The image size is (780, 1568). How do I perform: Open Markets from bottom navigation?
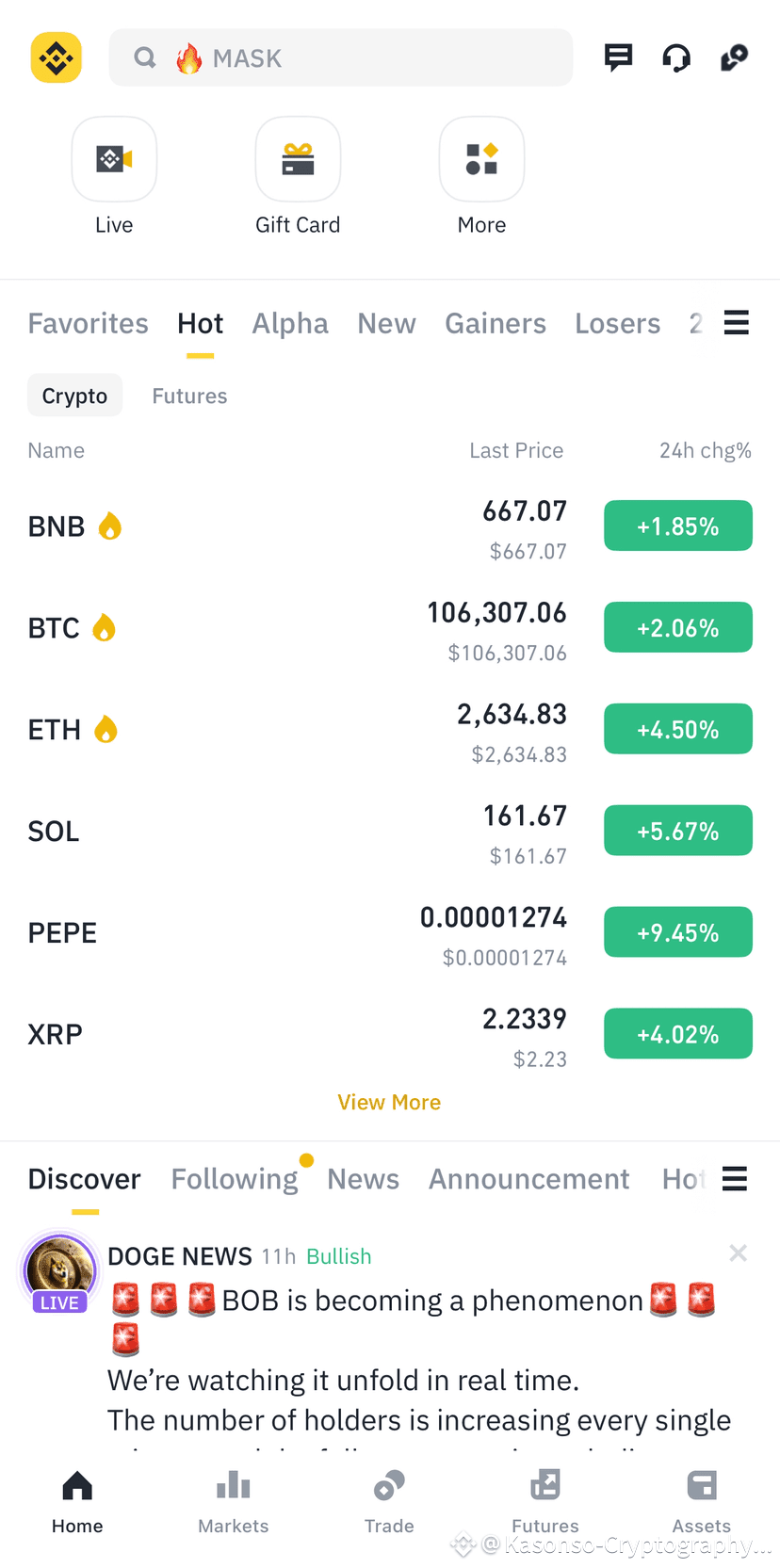[233, 1504]
